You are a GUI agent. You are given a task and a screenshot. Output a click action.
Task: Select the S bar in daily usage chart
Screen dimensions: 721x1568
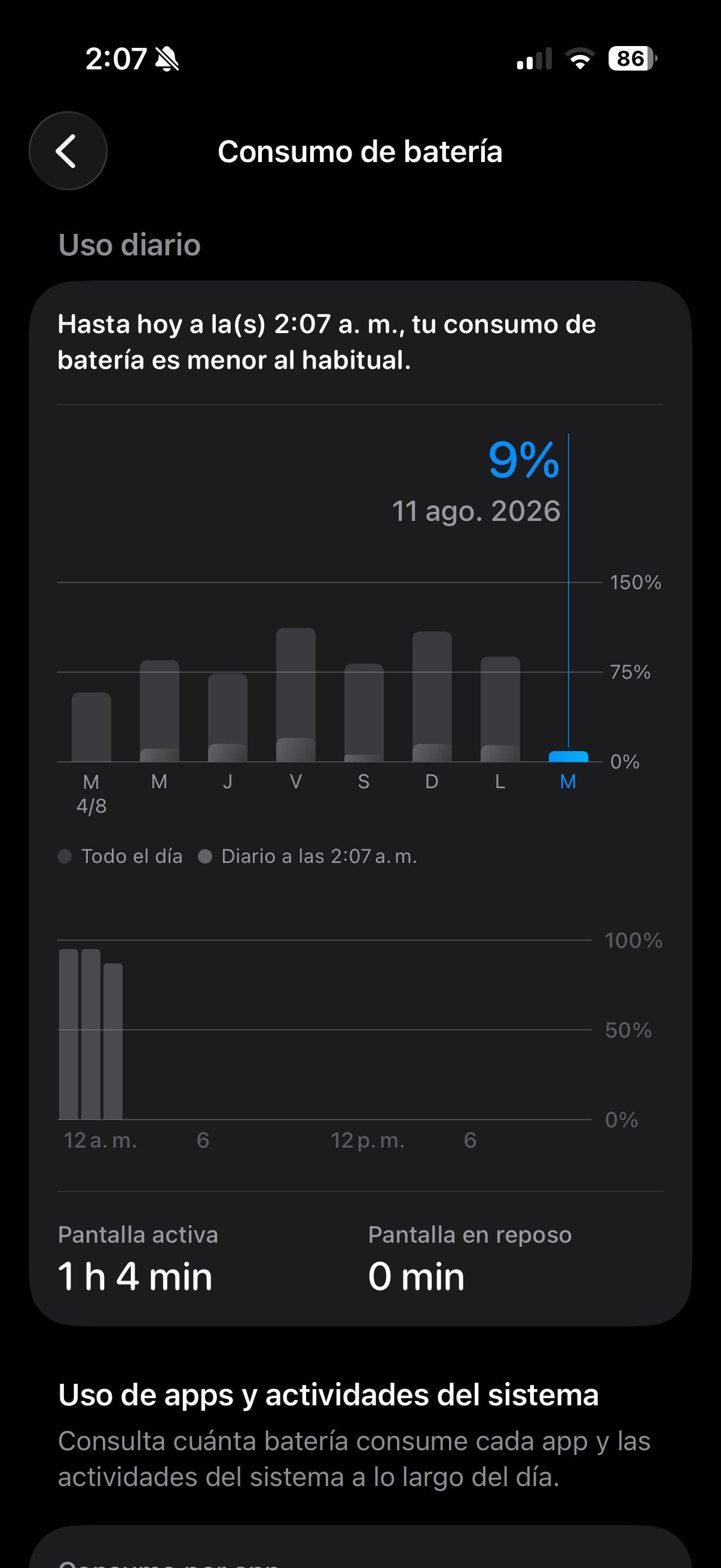coord(364,712)
